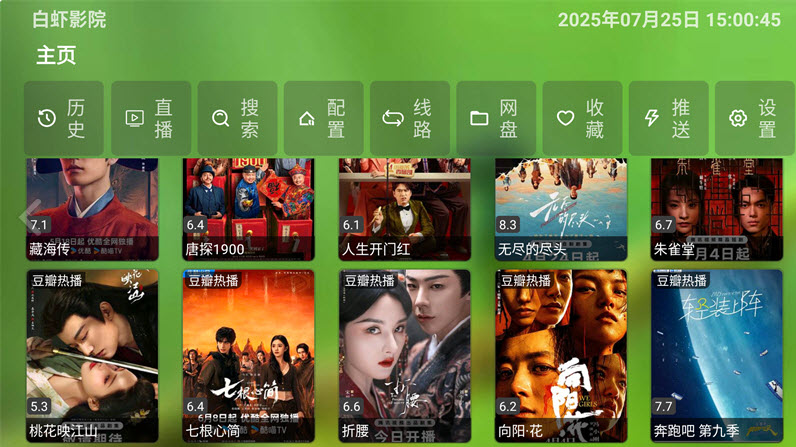The height and width of the screenshot is (447, 796).
Task: Open the 七根心简 card
Action: tap(248, 355)
